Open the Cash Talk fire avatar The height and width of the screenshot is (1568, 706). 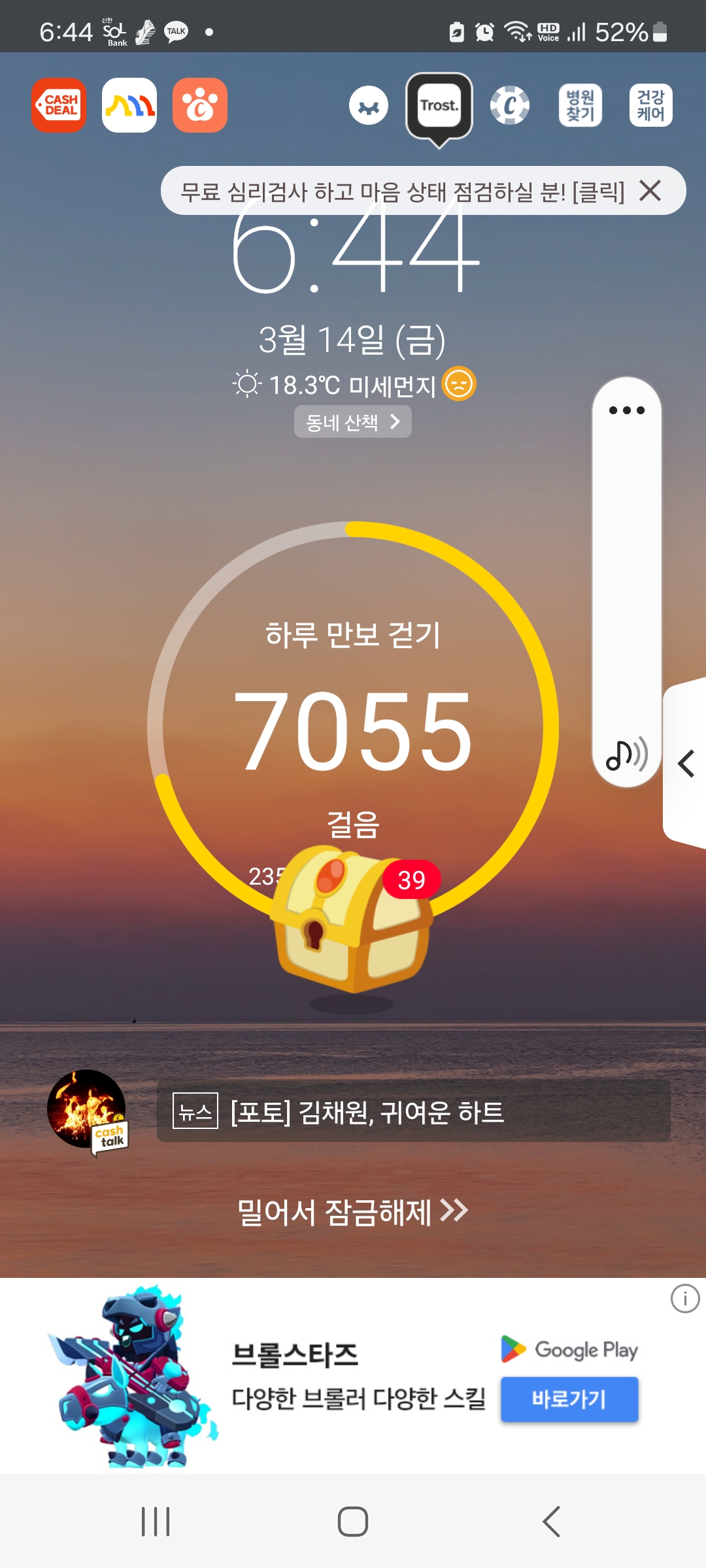tap(87, 1110)
